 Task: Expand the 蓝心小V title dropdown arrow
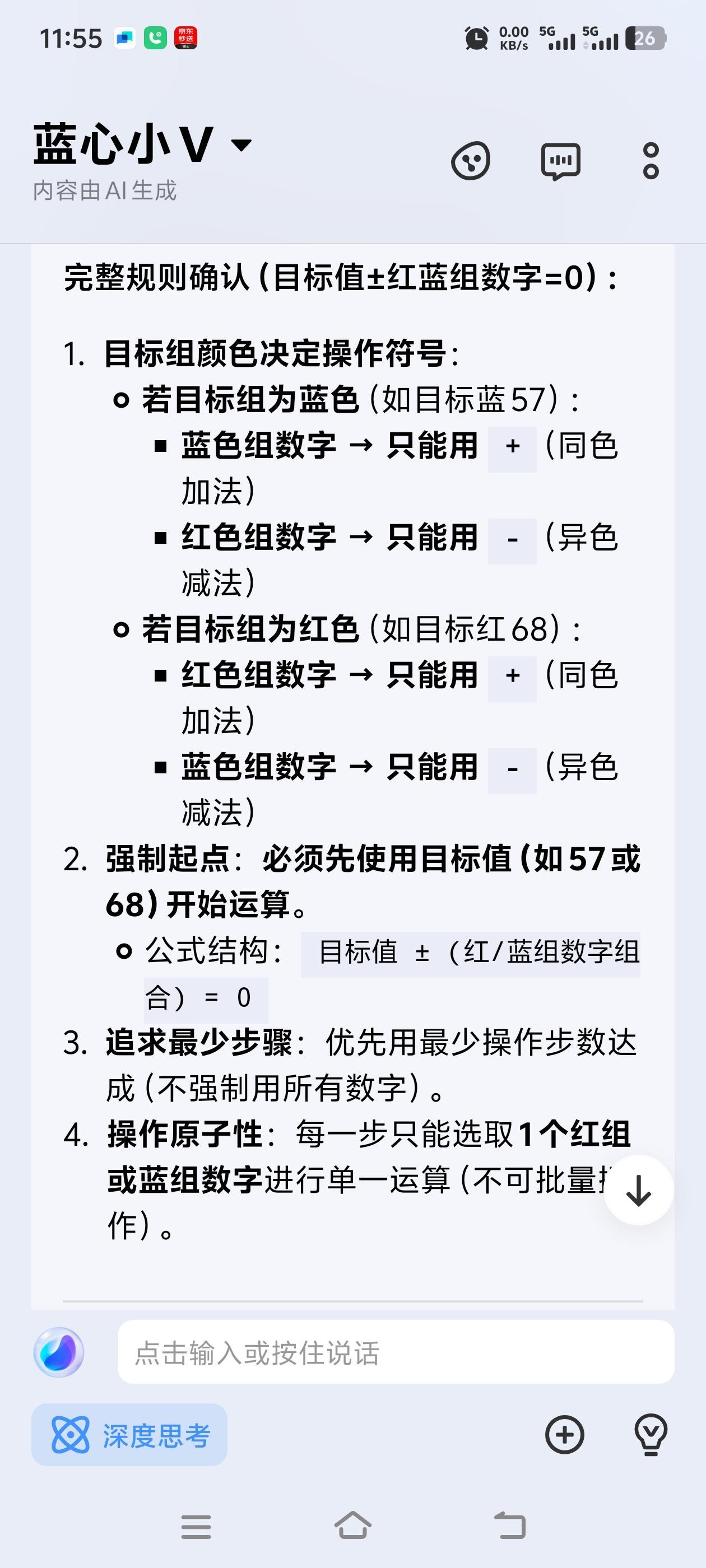(241, 144)
